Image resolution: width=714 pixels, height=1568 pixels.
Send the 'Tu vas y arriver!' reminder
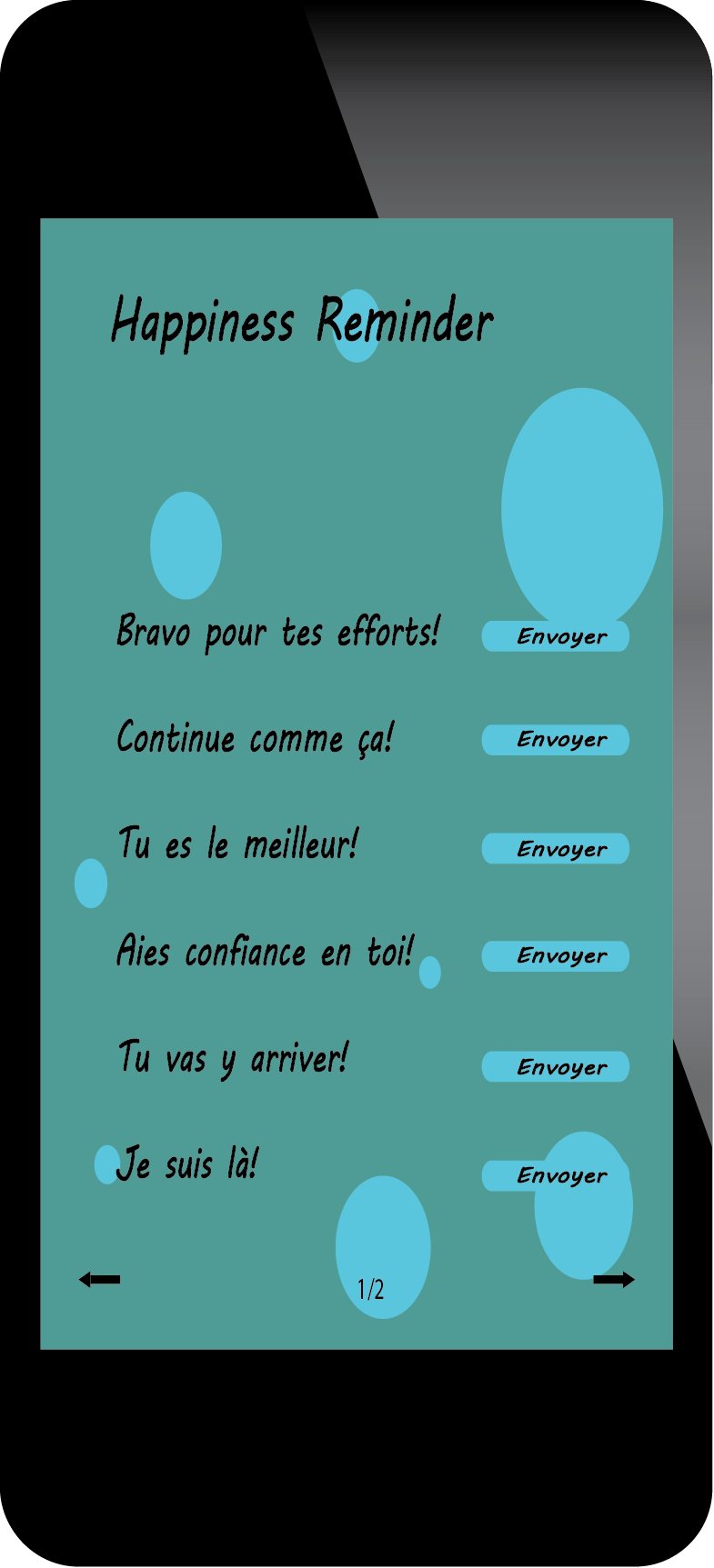(x=555, y=1066)
